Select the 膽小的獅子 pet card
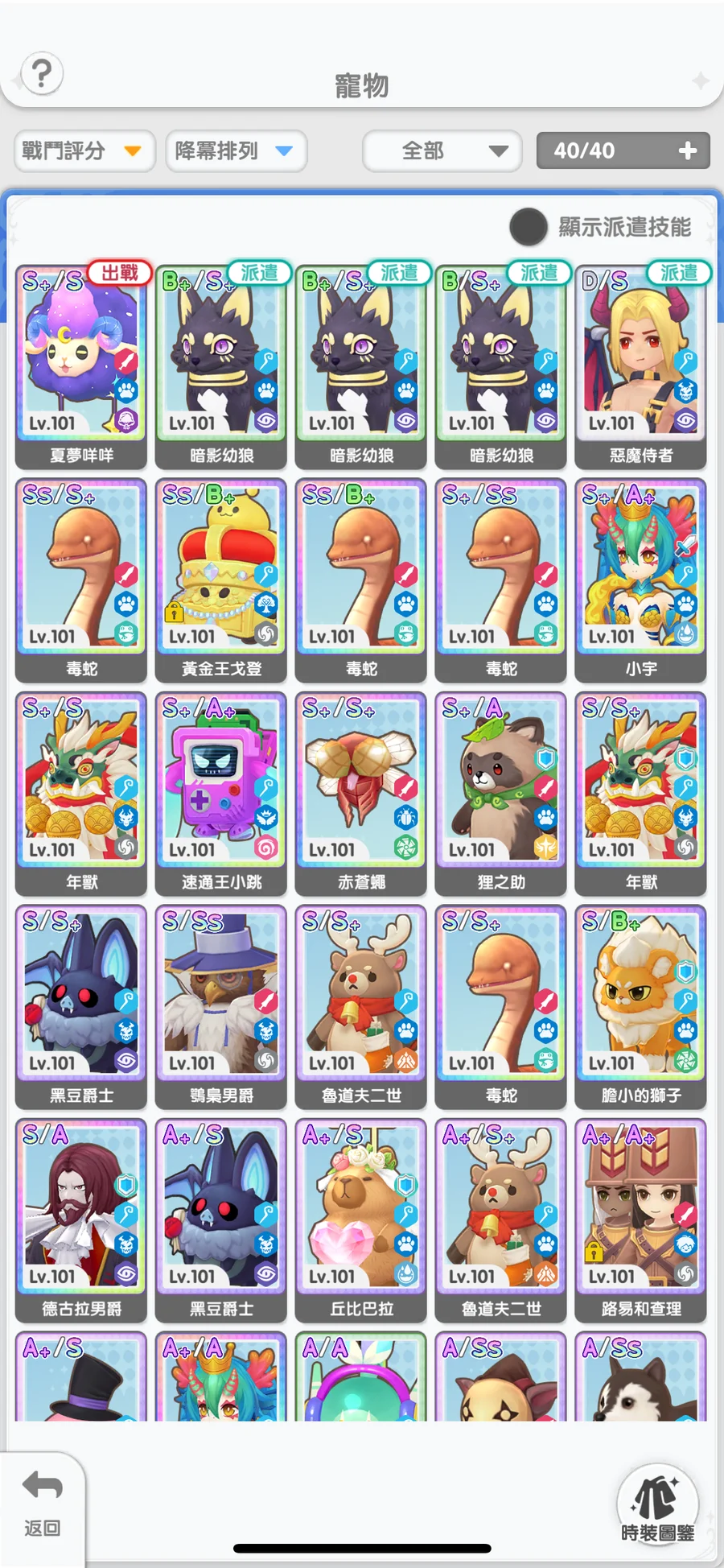724x1568 pixels. click(x=640, y=1002)
